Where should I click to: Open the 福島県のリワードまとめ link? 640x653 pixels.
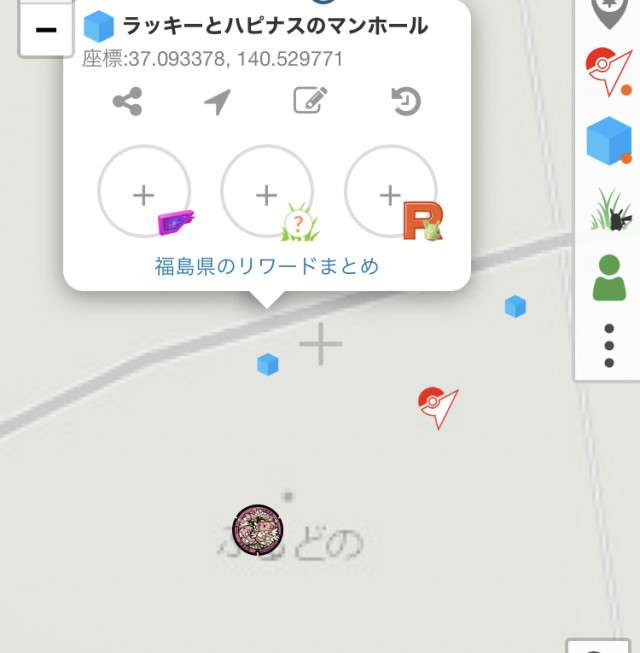point(266,266)
